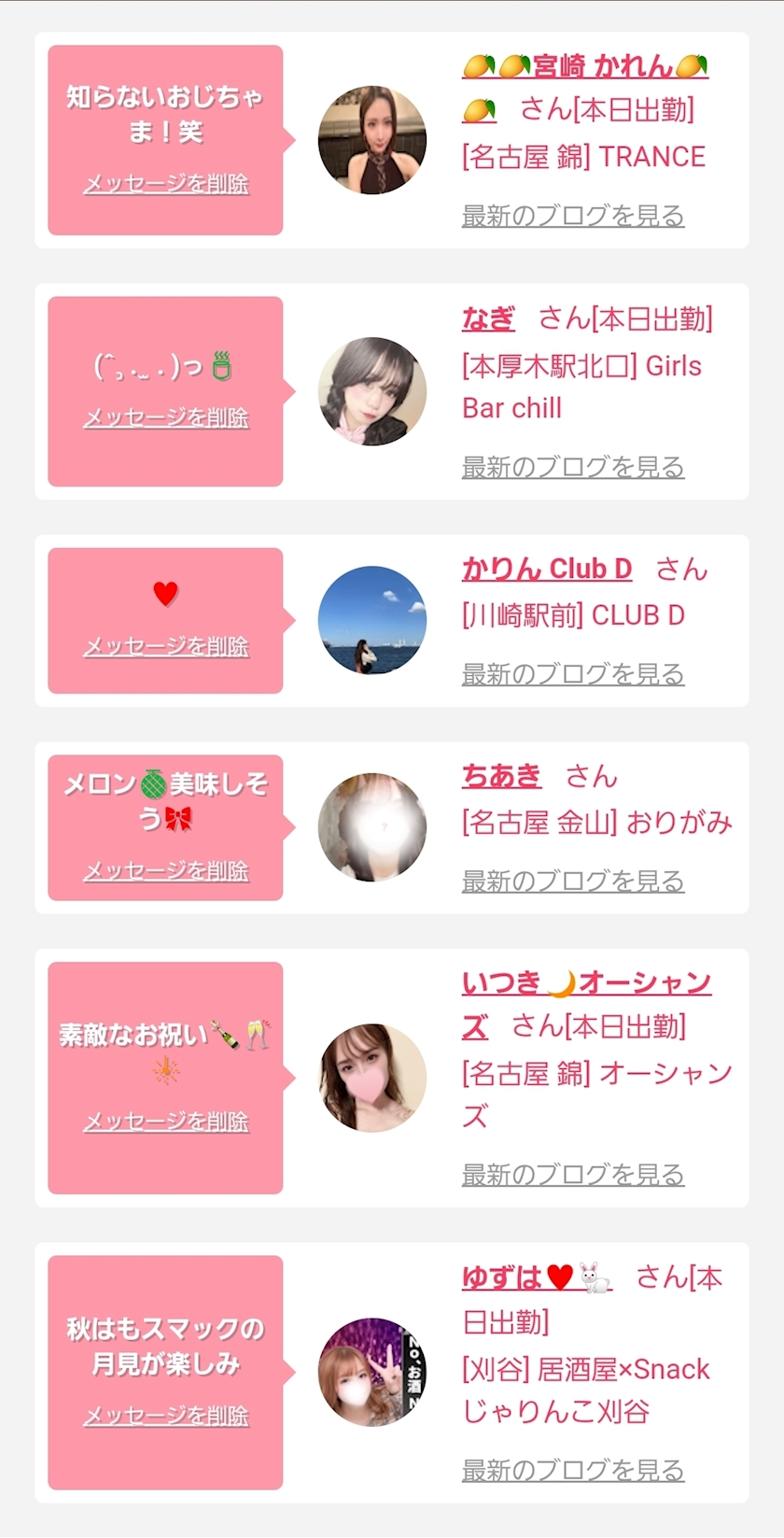Open なぎ's profile link
Screen dimensions: 784x1538
(488, 319)
